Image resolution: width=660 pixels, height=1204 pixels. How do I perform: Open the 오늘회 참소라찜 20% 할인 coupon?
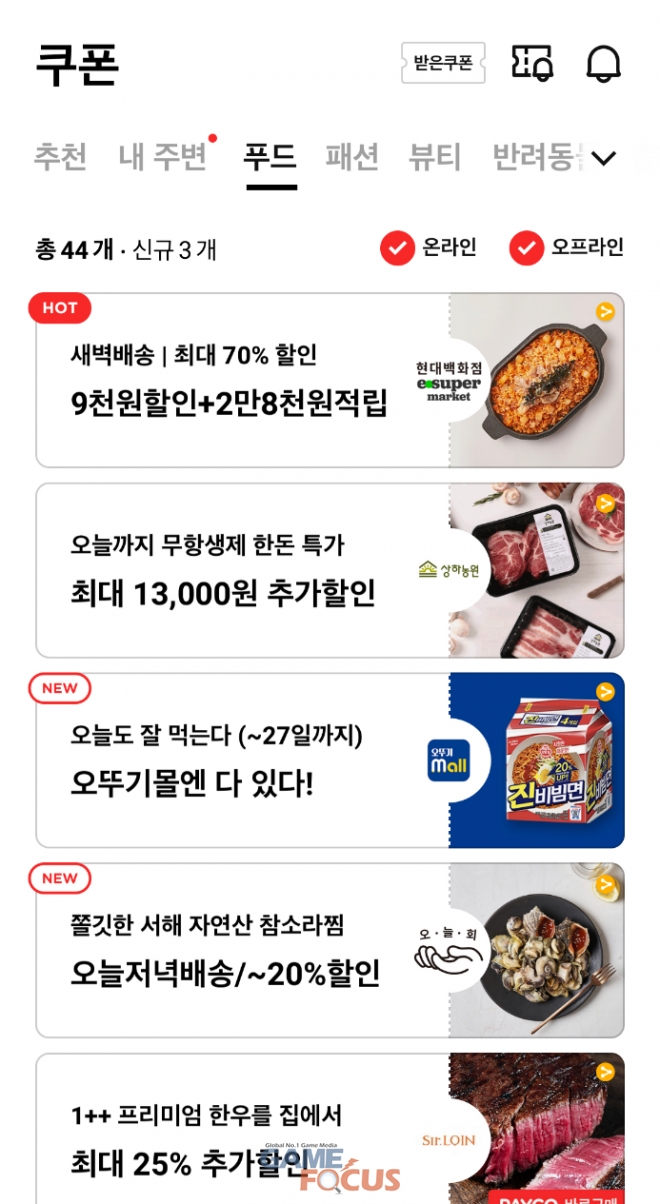point(330,950)
